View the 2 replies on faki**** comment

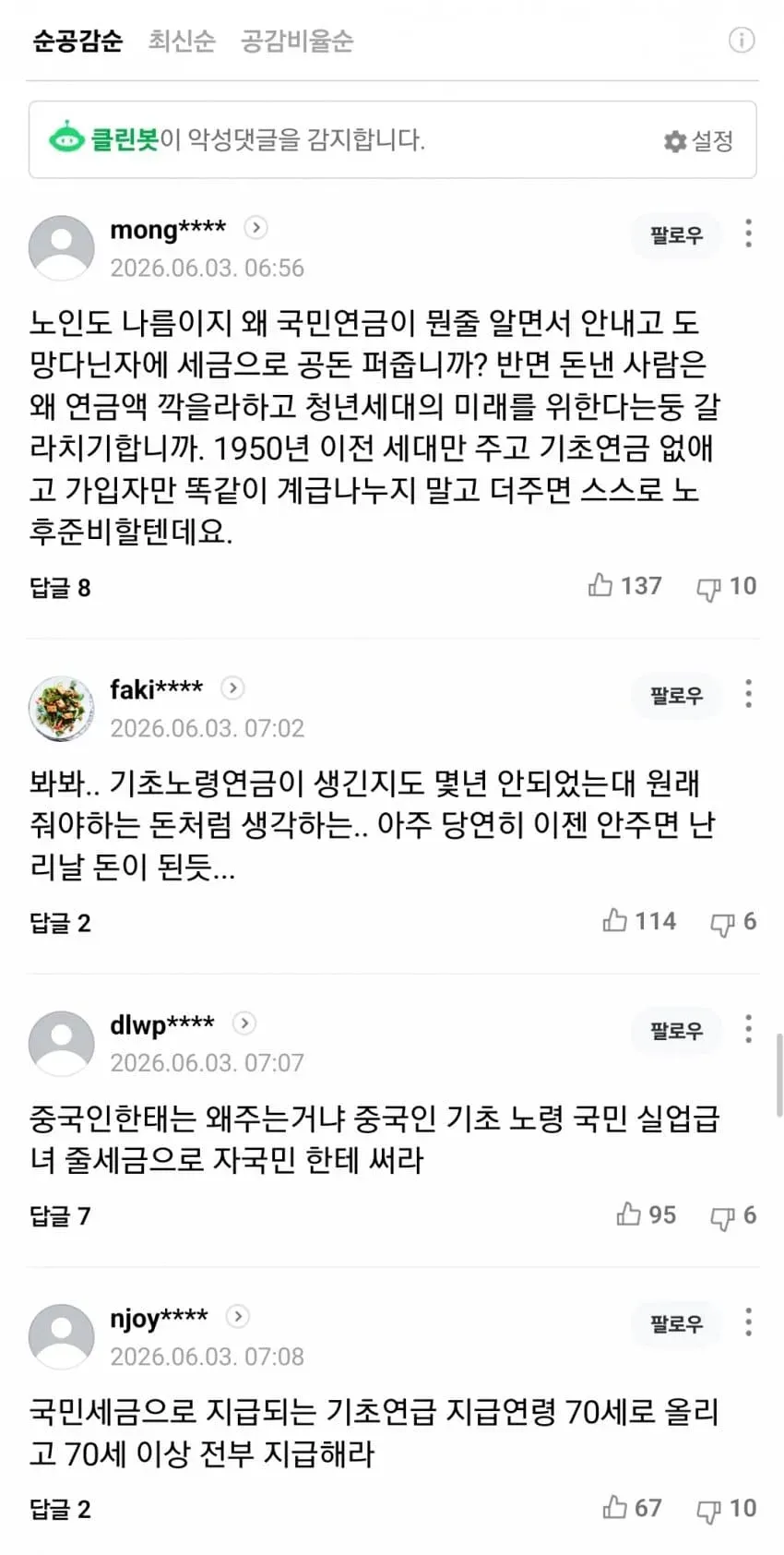pos(60,923)
